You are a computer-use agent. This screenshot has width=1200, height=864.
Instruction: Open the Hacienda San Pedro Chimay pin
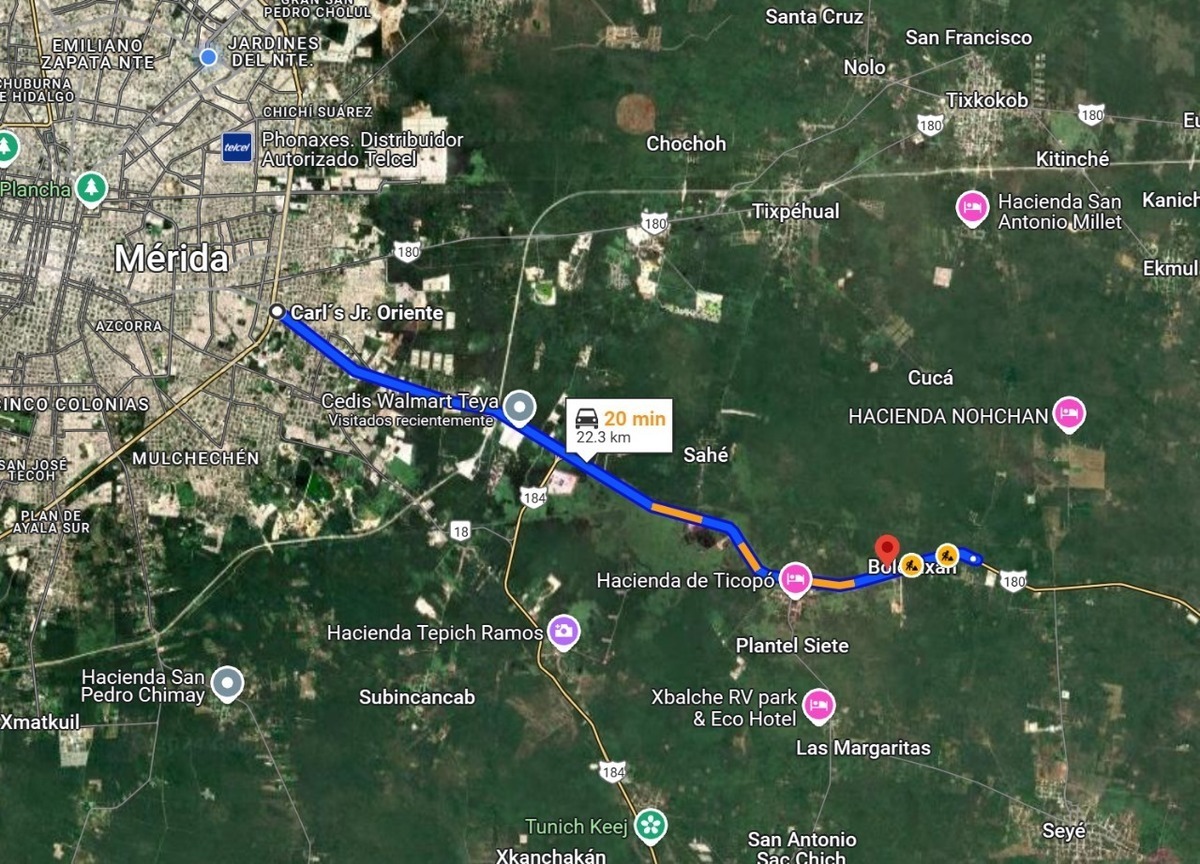pos(231,683)
